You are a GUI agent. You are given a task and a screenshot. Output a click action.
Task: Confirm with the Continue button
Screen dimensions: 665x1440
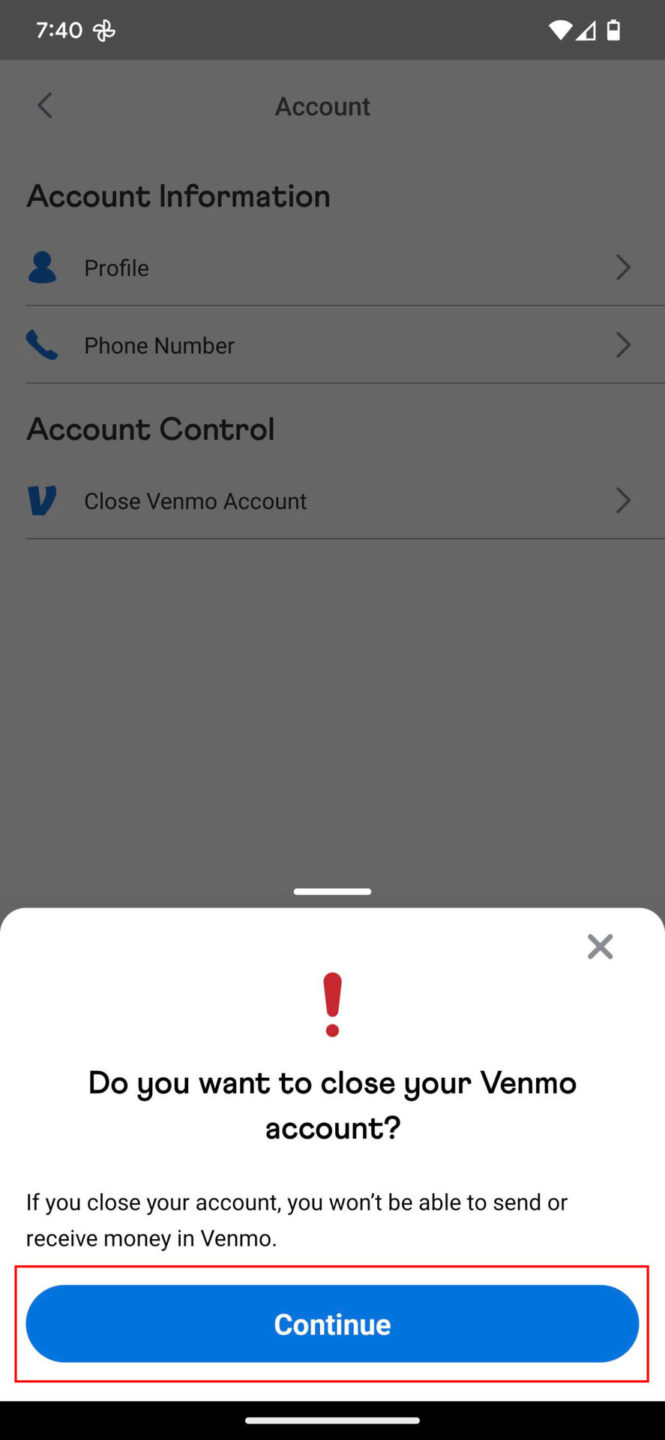click(x=332, y=1323)
